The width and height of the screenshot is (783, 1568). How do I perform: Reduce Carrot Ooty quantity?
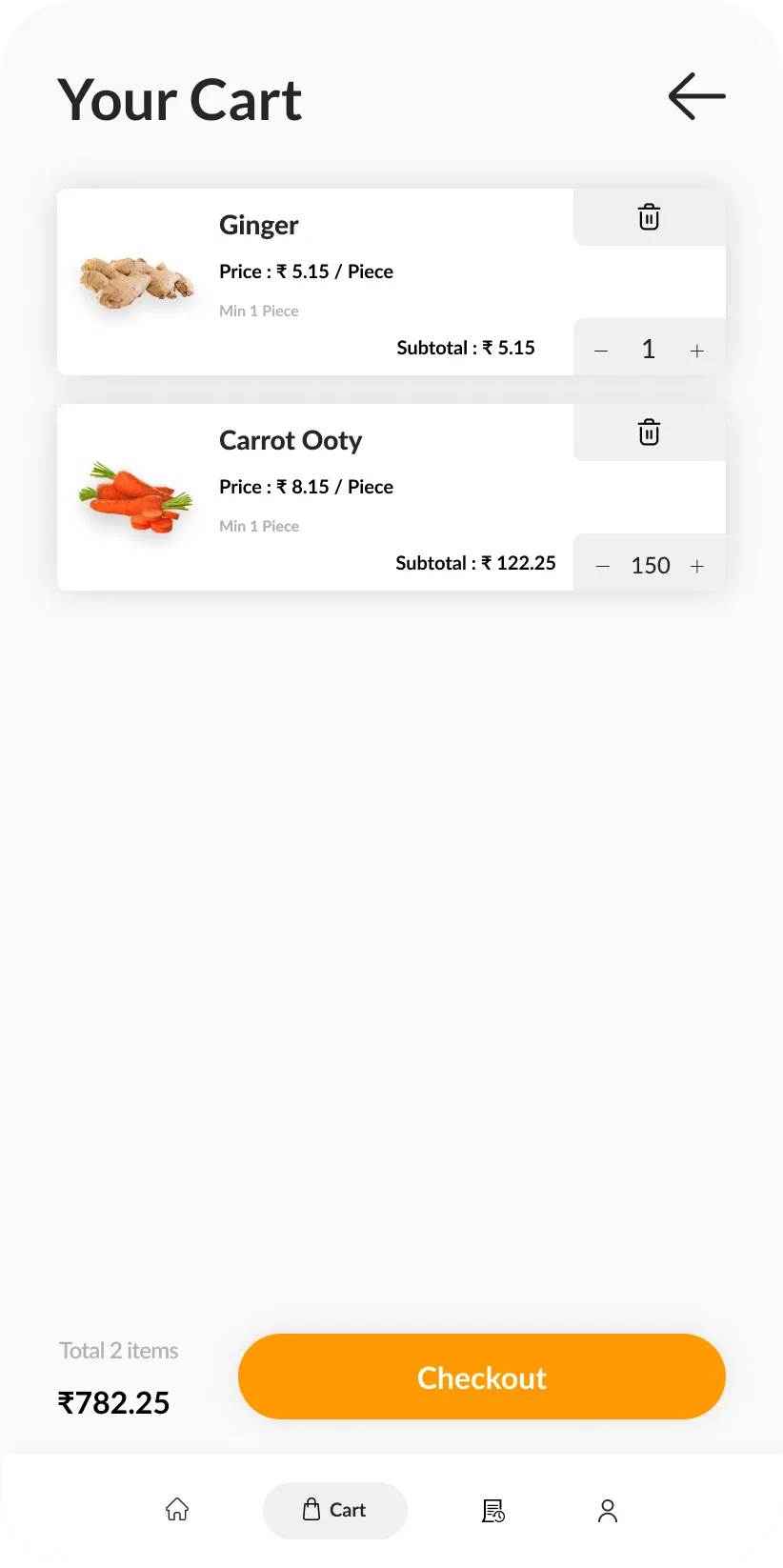(x=602, y=566)
